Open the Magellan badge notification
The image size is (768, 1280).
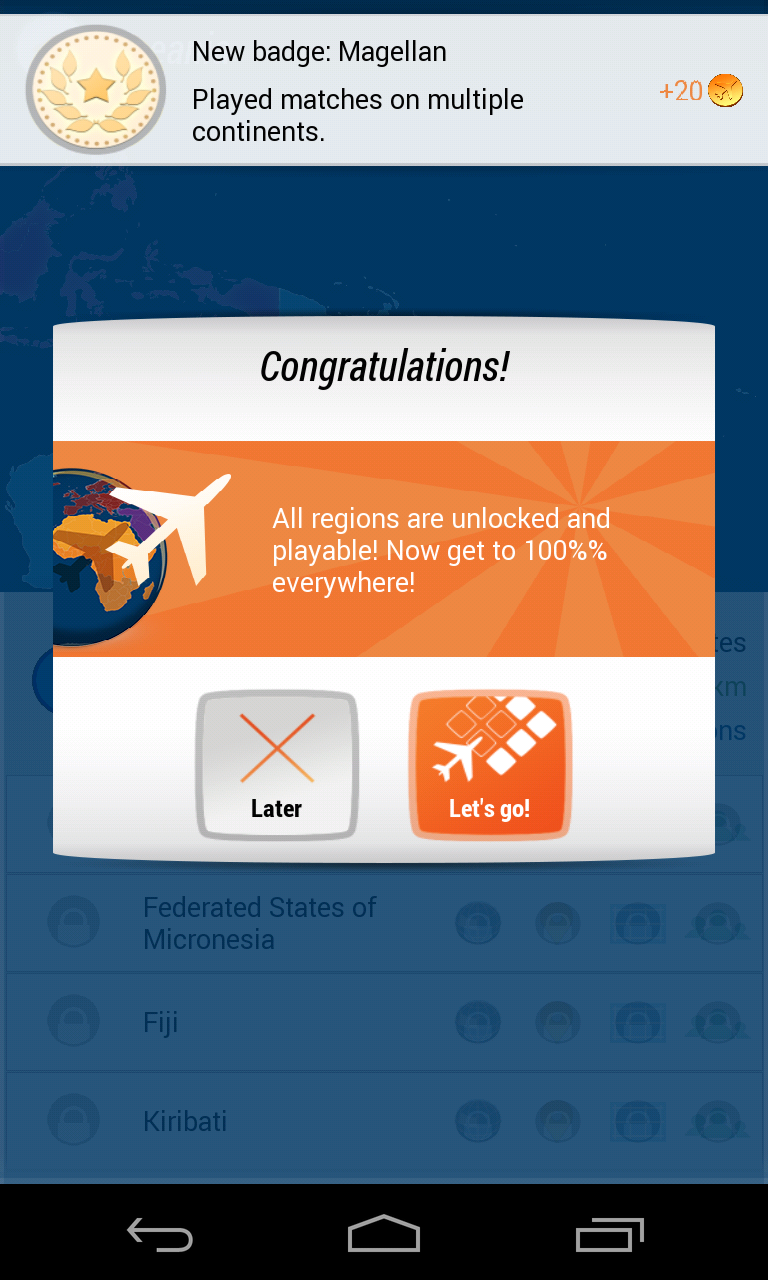[x=384, y=90]
